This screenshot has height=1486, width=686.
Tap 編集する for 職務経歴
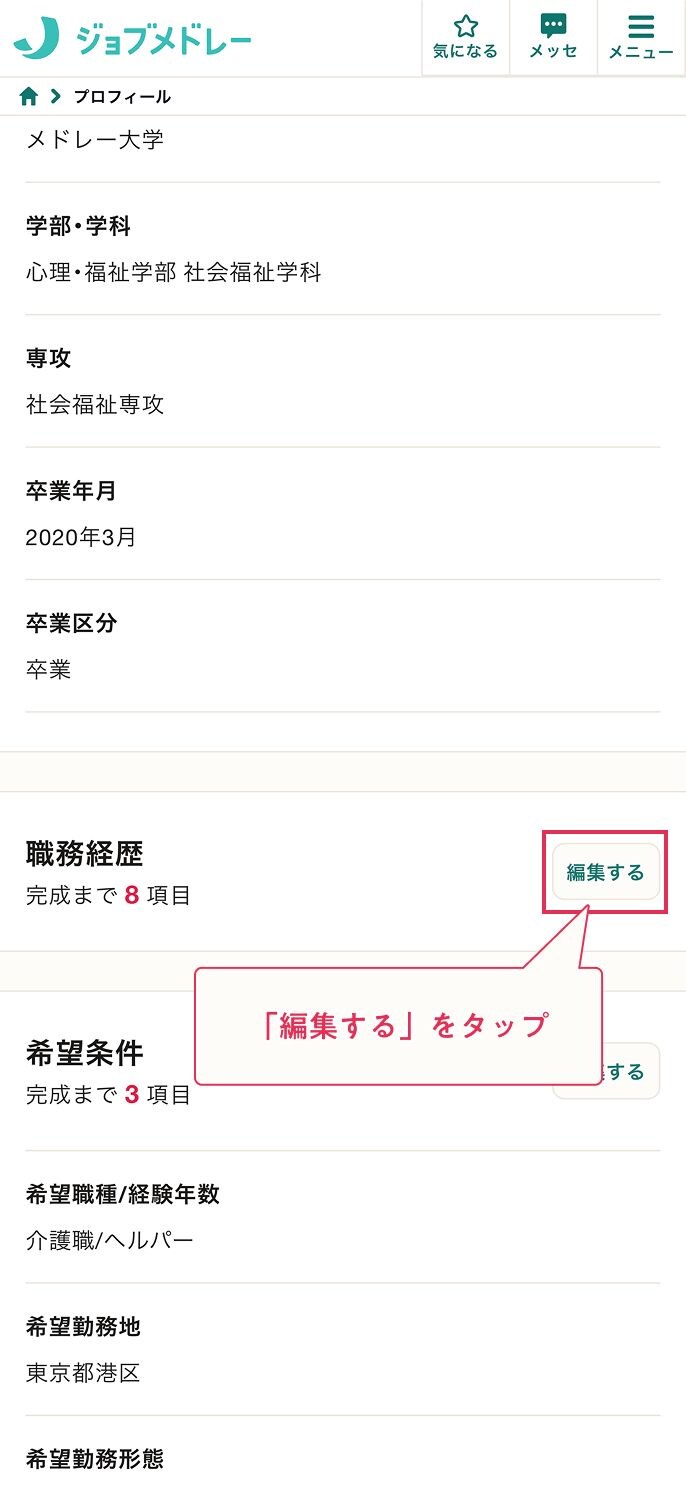click(x=605, y=872)
